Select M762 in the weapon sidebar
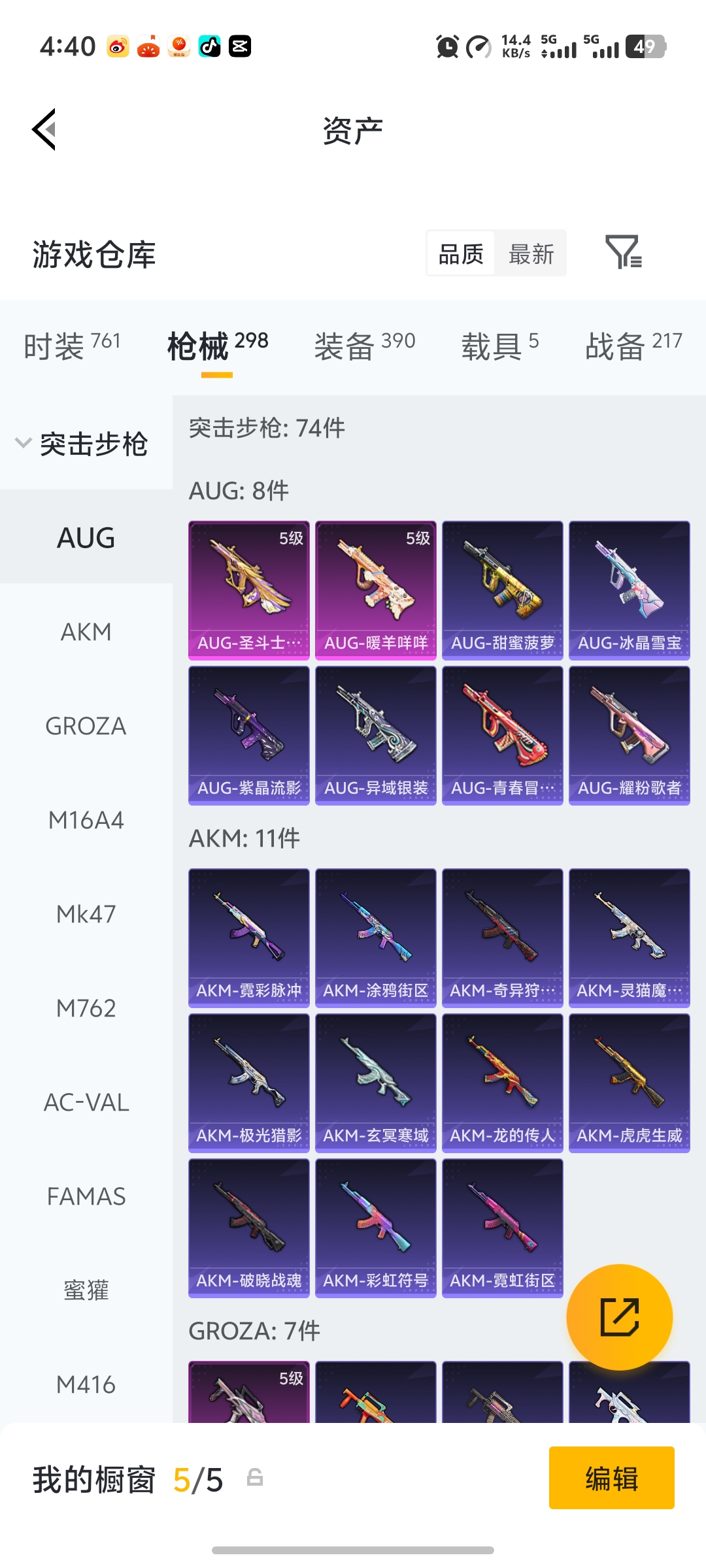Screen dimensions: 706x1568 86,1008
